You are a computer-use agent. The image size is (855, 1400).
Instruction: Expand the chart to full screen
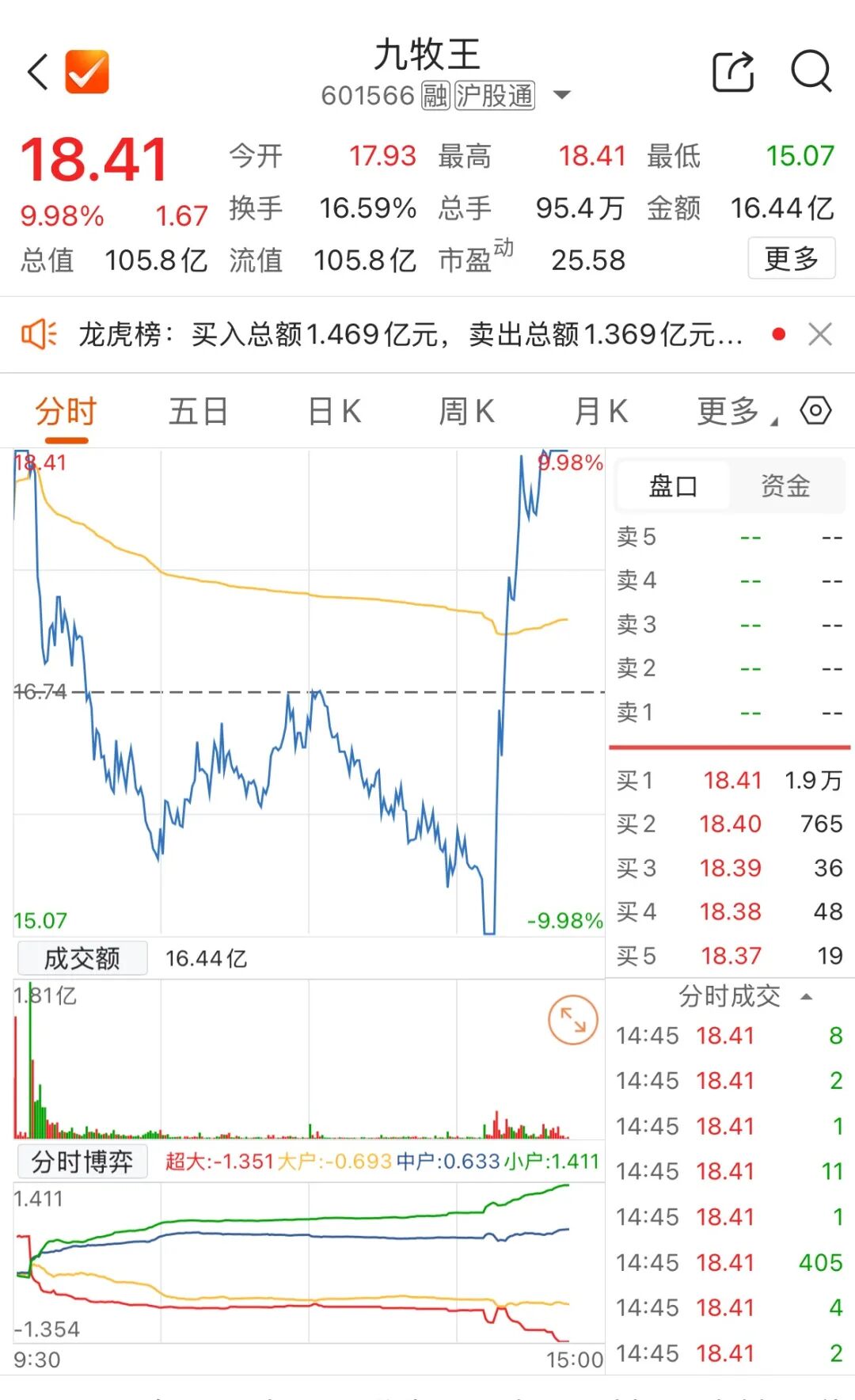[572, 1020]
